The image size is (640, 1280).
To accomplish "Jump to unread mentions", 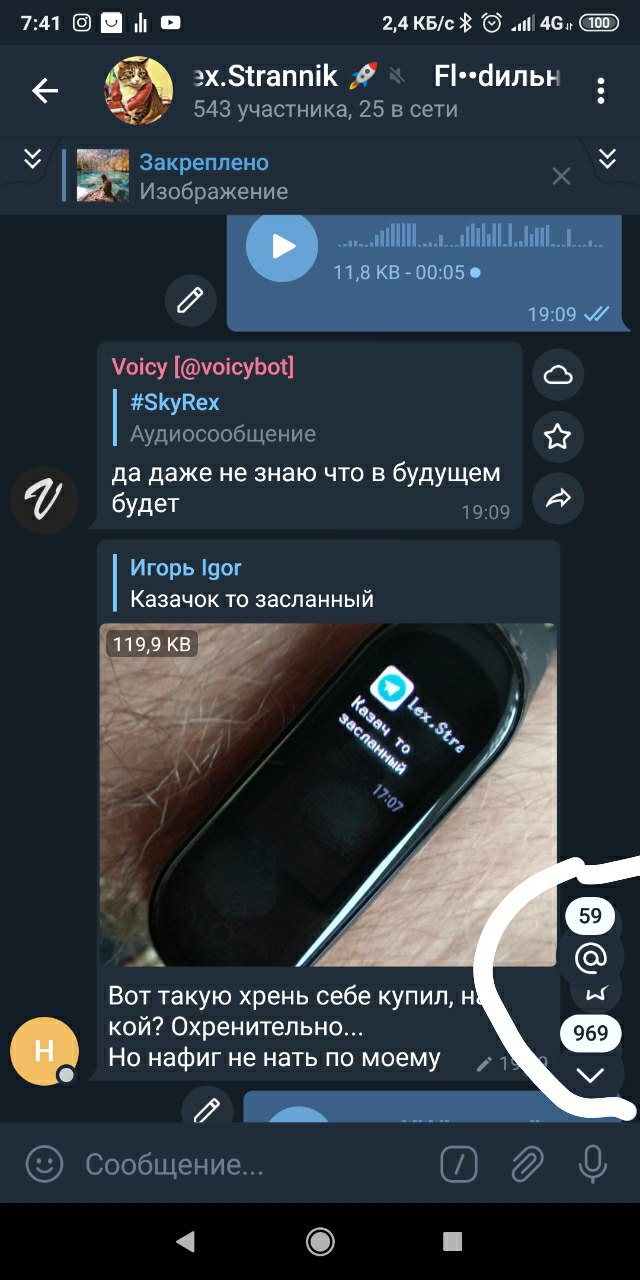I will (591, 958).
